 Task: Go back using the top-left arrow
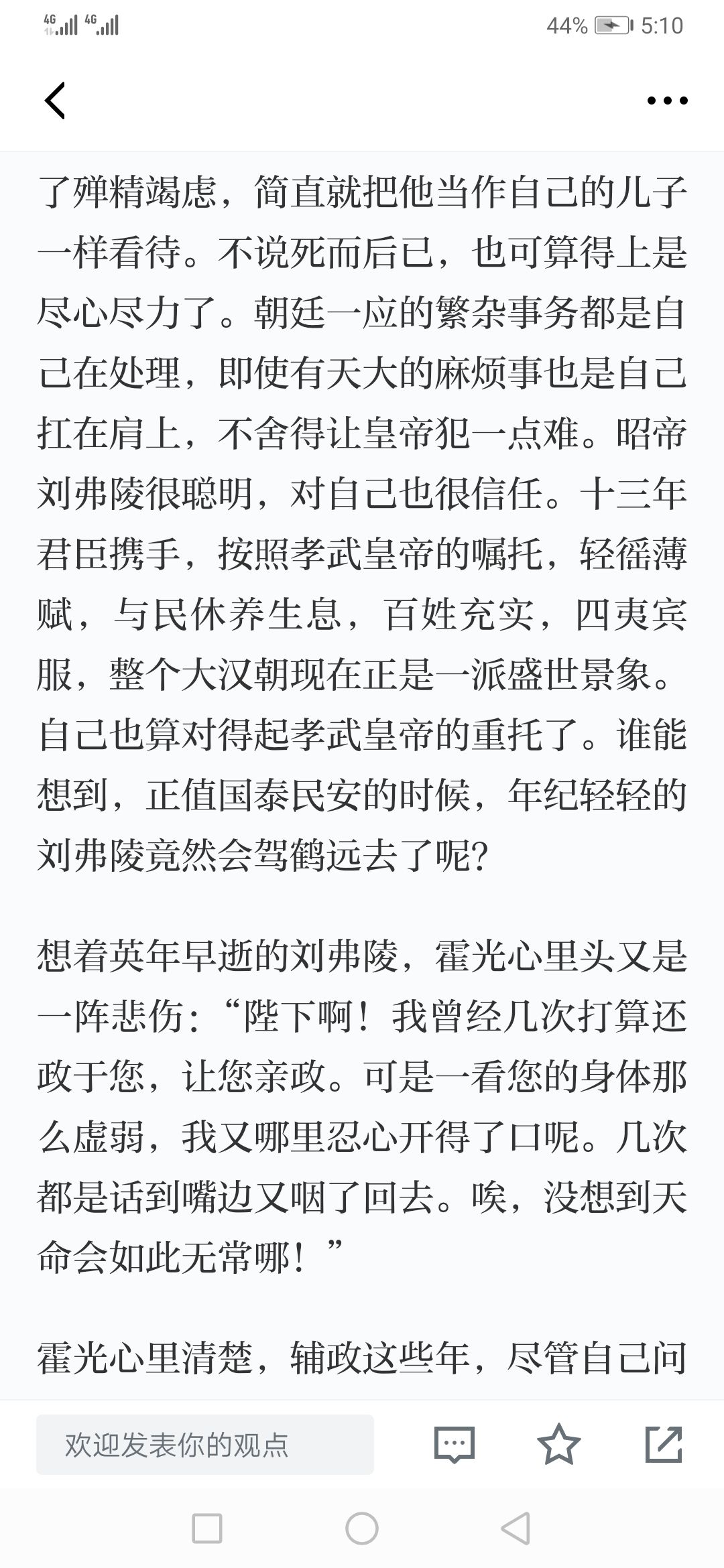coord(55,101)
